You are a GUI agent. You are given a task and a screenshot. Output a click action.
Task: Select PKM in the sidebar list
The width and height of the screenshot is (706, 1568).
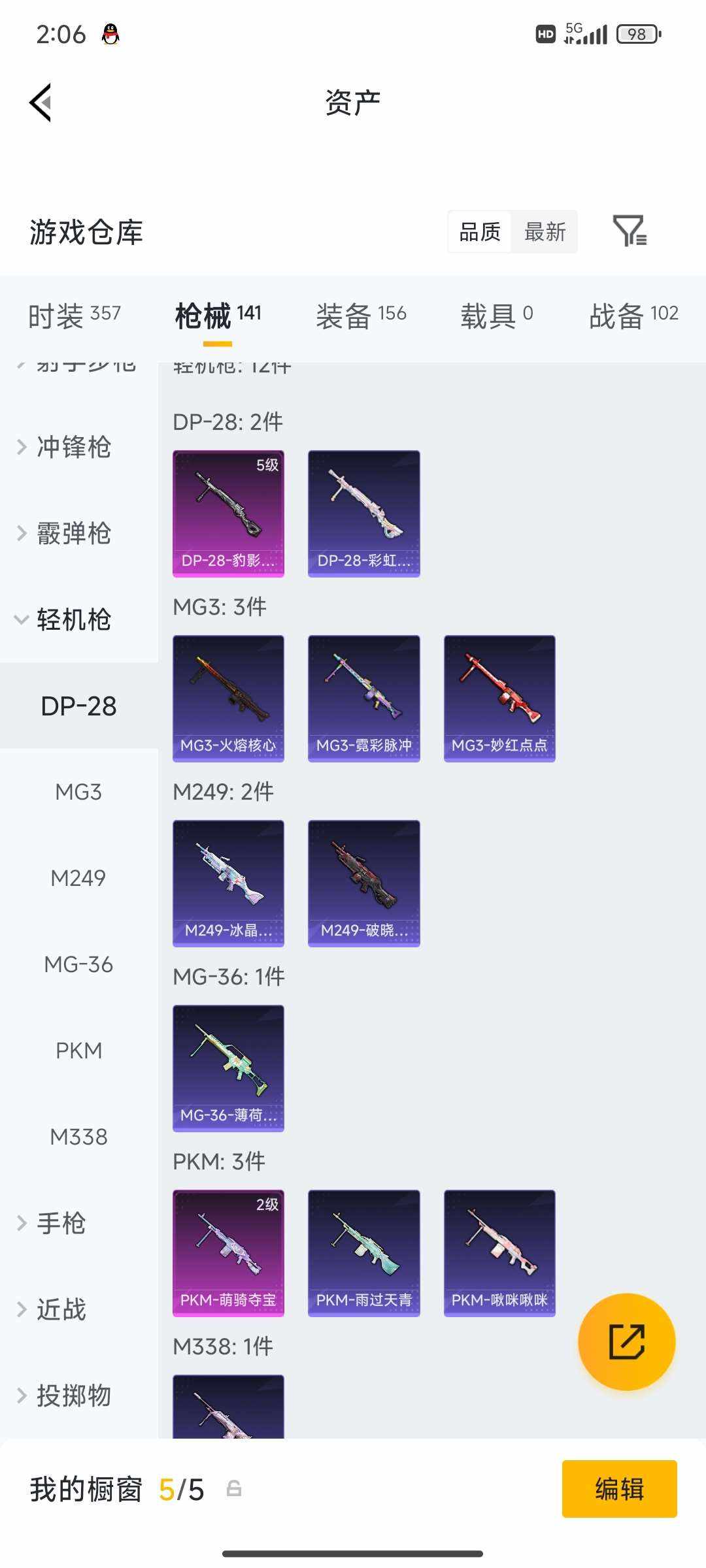(78, 1051)
